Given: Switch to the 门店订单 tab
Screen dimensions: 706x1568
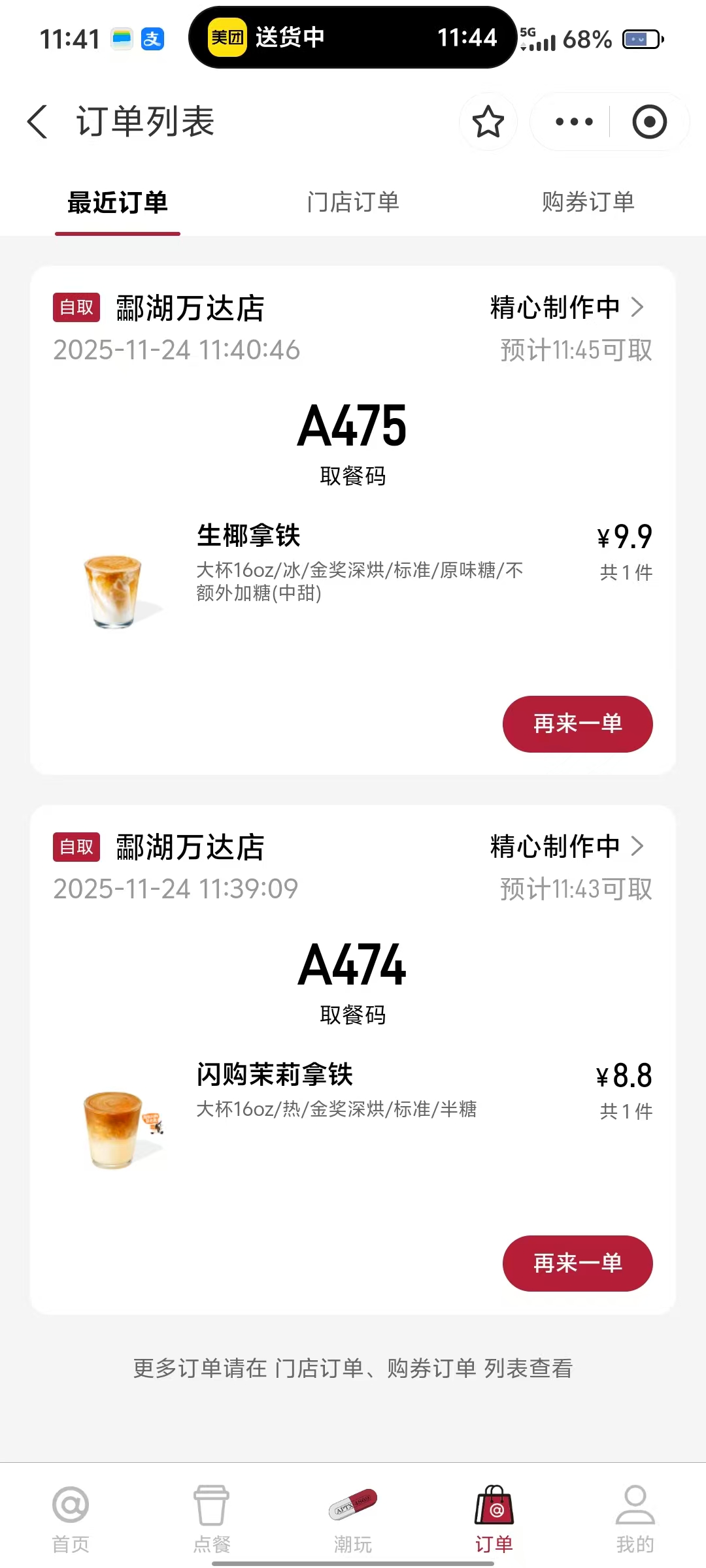Looking at the screenshot, I should (353, 203).
